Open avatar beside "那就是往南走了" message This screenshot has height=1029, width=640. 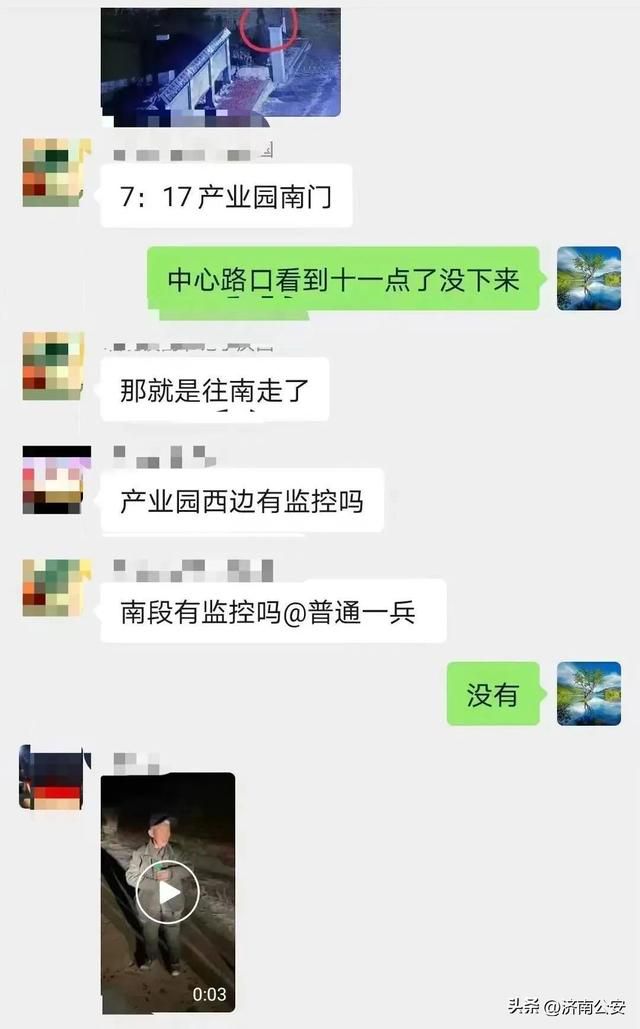tap(54, 366)
